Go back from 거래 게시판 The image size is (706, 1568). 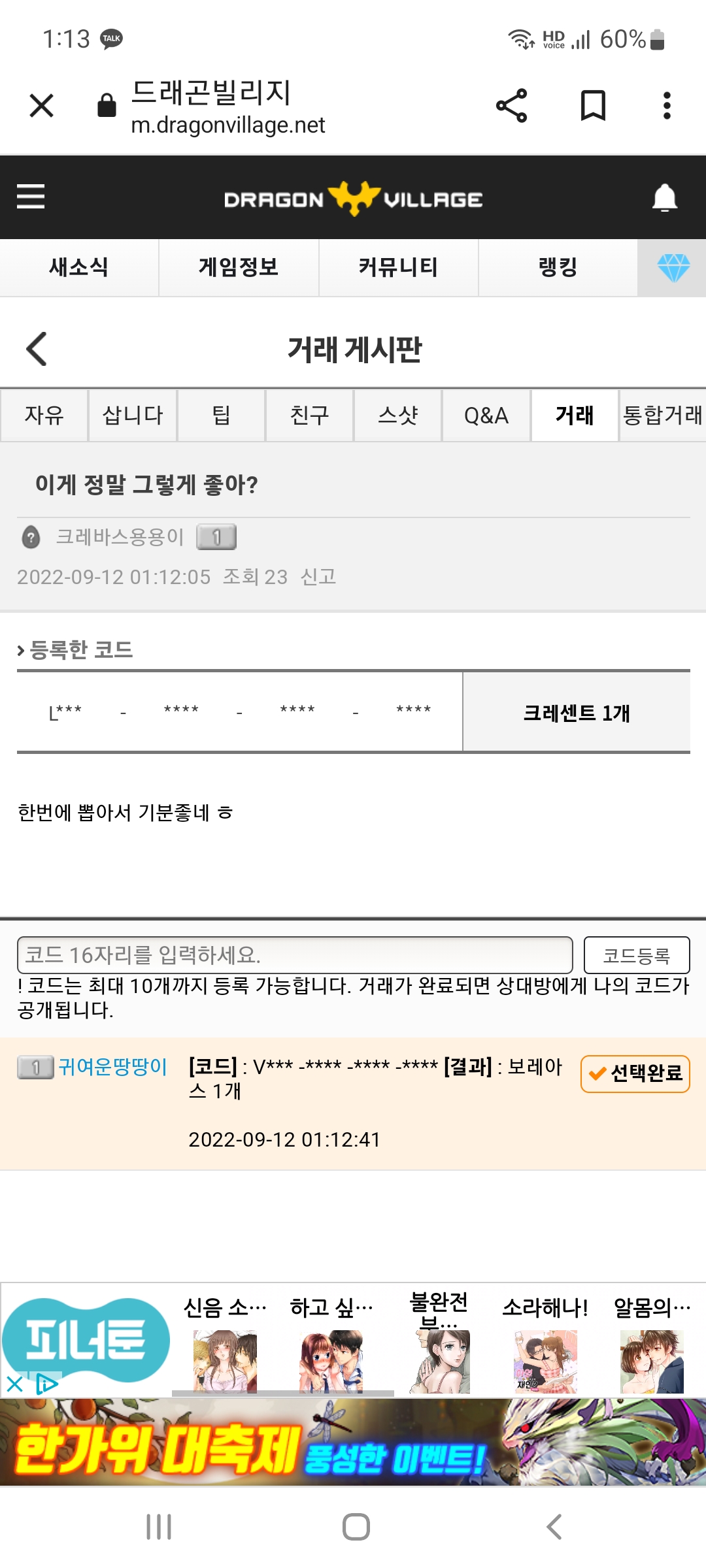(37, 349)
